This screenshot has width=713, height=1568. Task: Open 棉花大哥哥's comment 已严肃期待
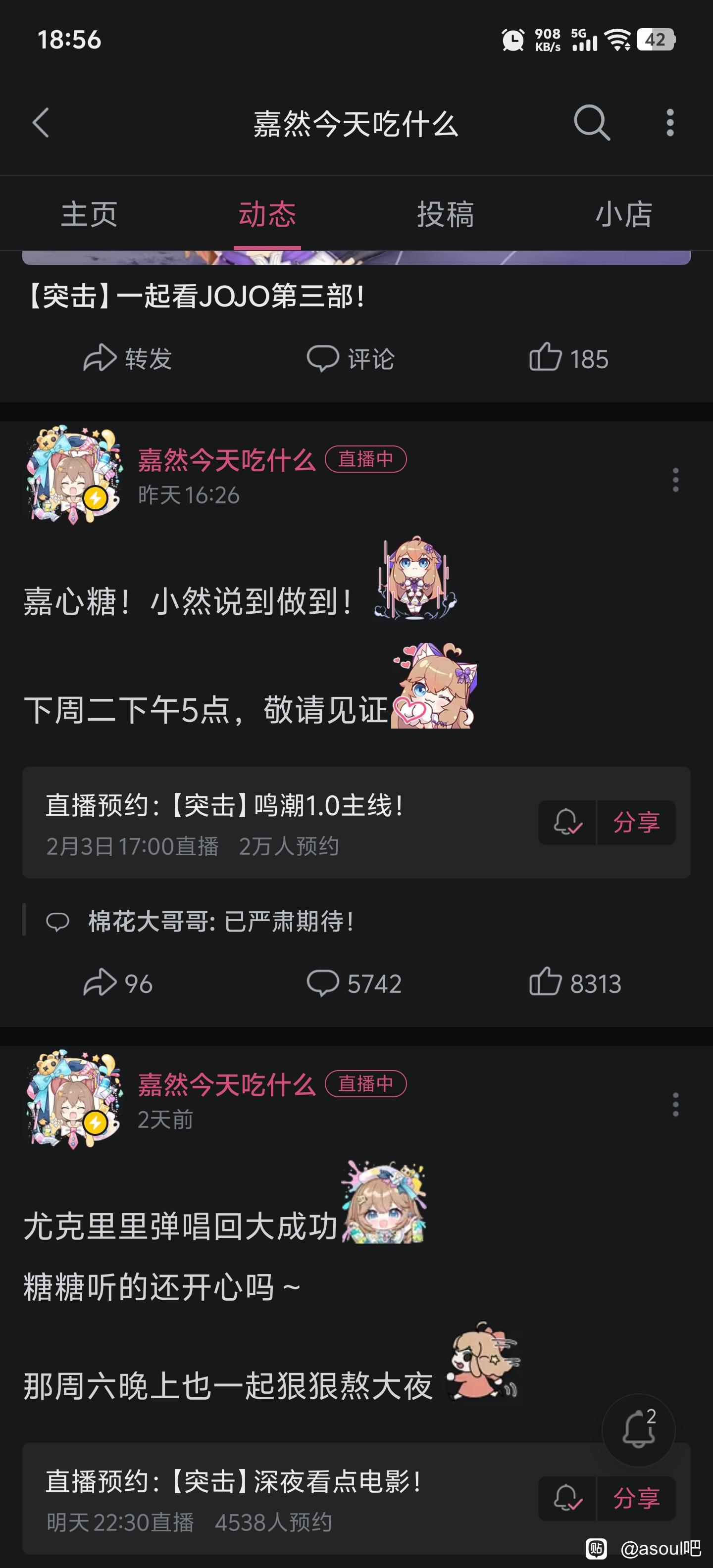(220, 921)
